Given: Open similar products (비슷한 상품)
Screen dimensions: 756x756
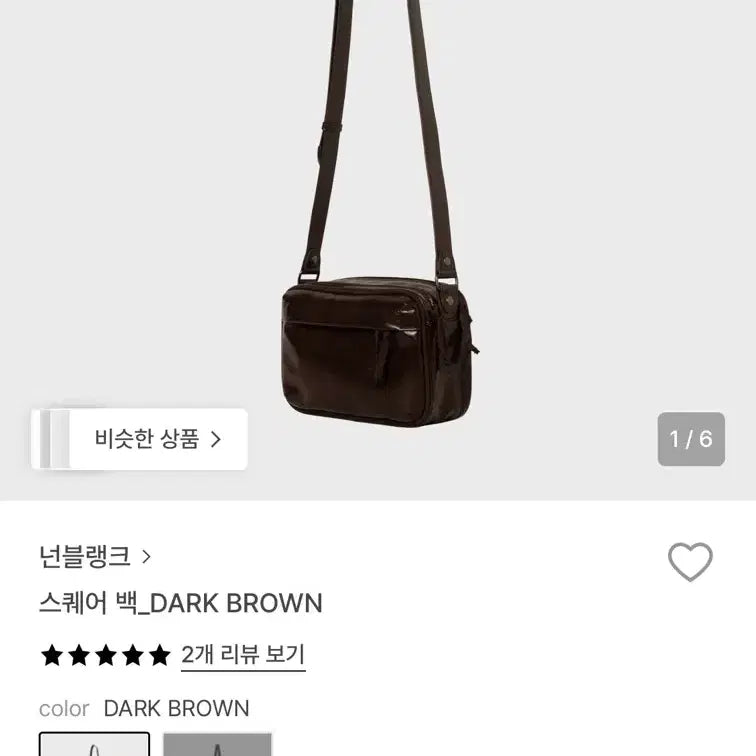Looking at the screenshot, I should tap(156, 439).
